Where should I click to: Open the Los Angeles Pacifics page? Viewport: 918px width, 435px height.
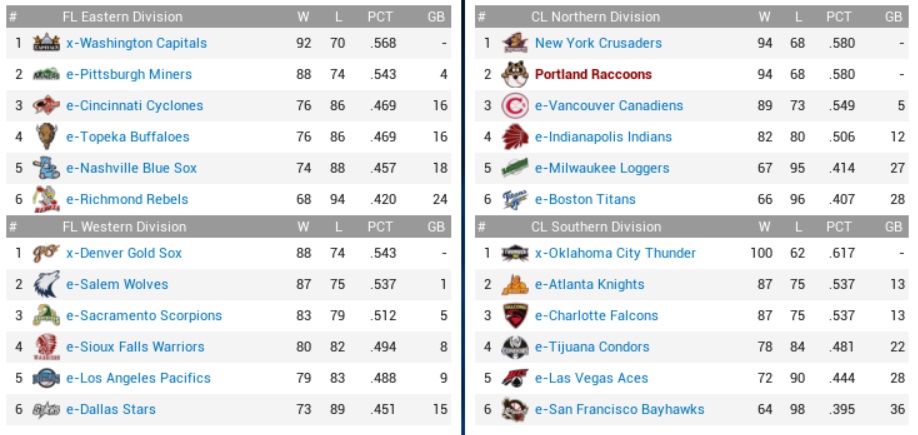[138, 378]
